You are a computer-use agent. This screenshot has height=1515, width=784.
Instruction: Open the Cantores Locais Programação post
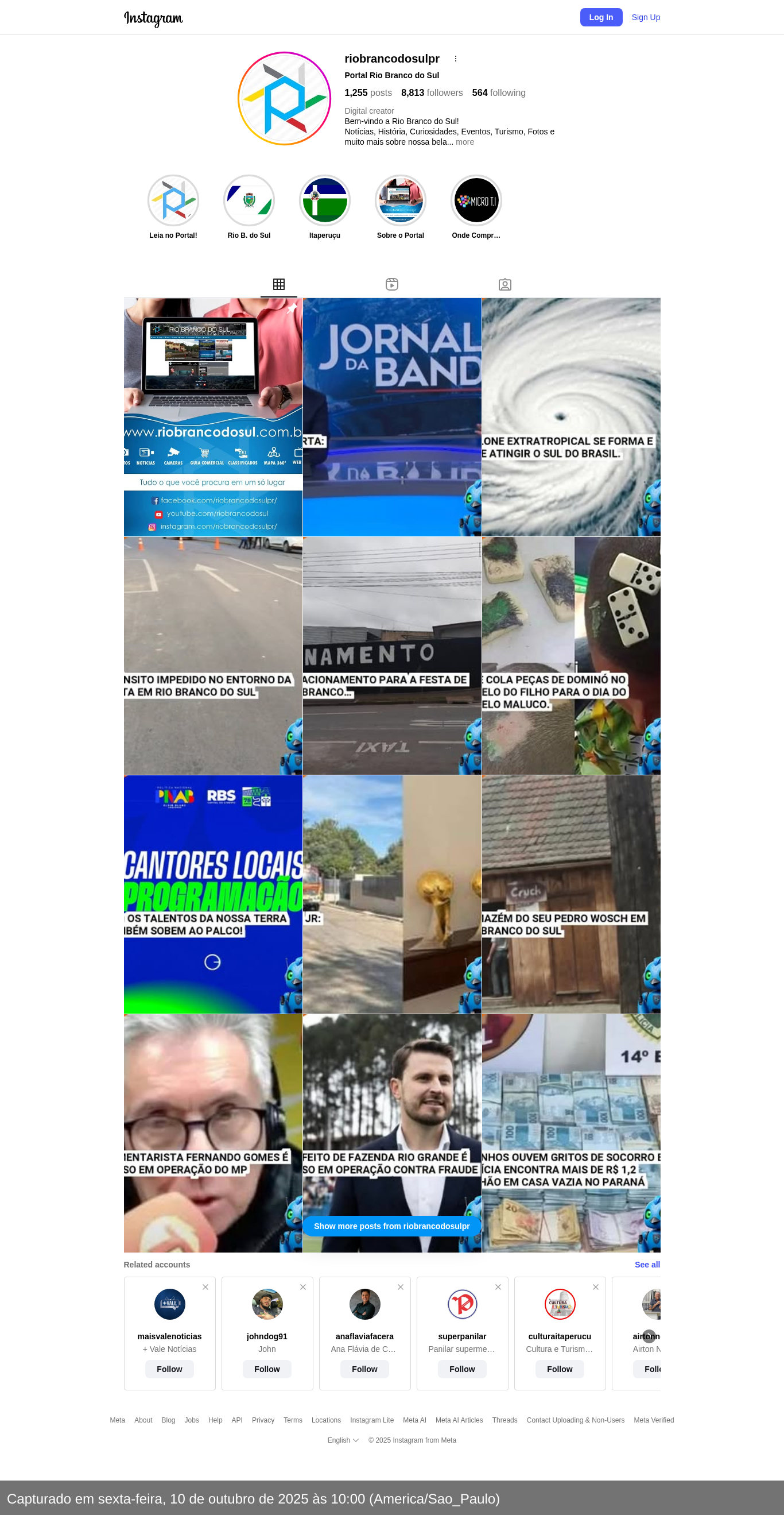coord(213,894)
